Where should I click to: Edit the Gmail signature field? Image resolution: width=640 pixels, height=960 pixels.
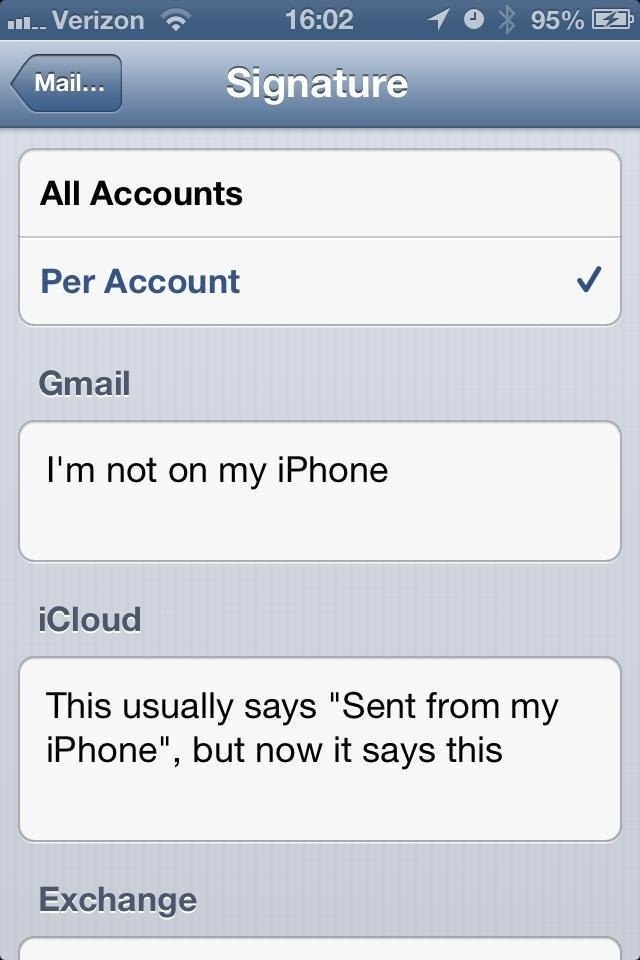320,491
